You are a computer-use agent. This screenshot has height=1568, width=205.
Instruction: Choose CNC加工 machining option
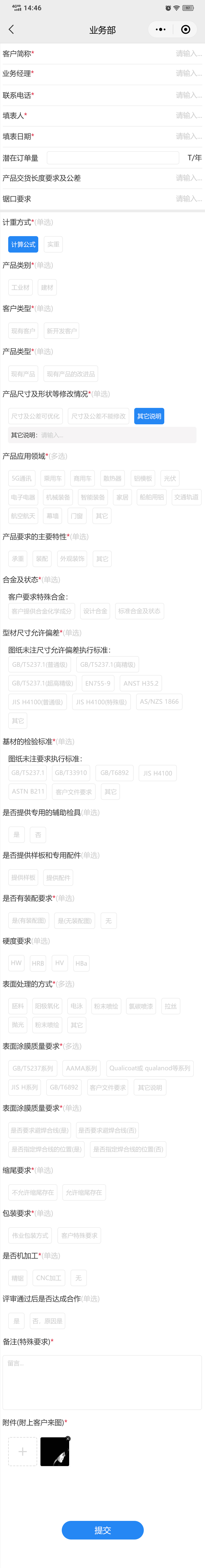(x=49, y=1278)
